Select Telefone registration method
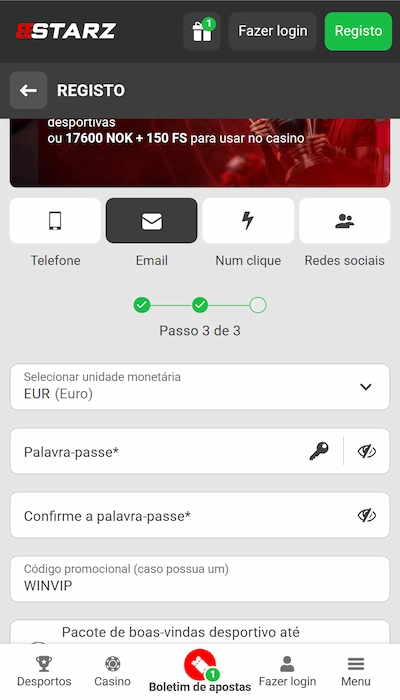400x700 pixels. point(55,221)
